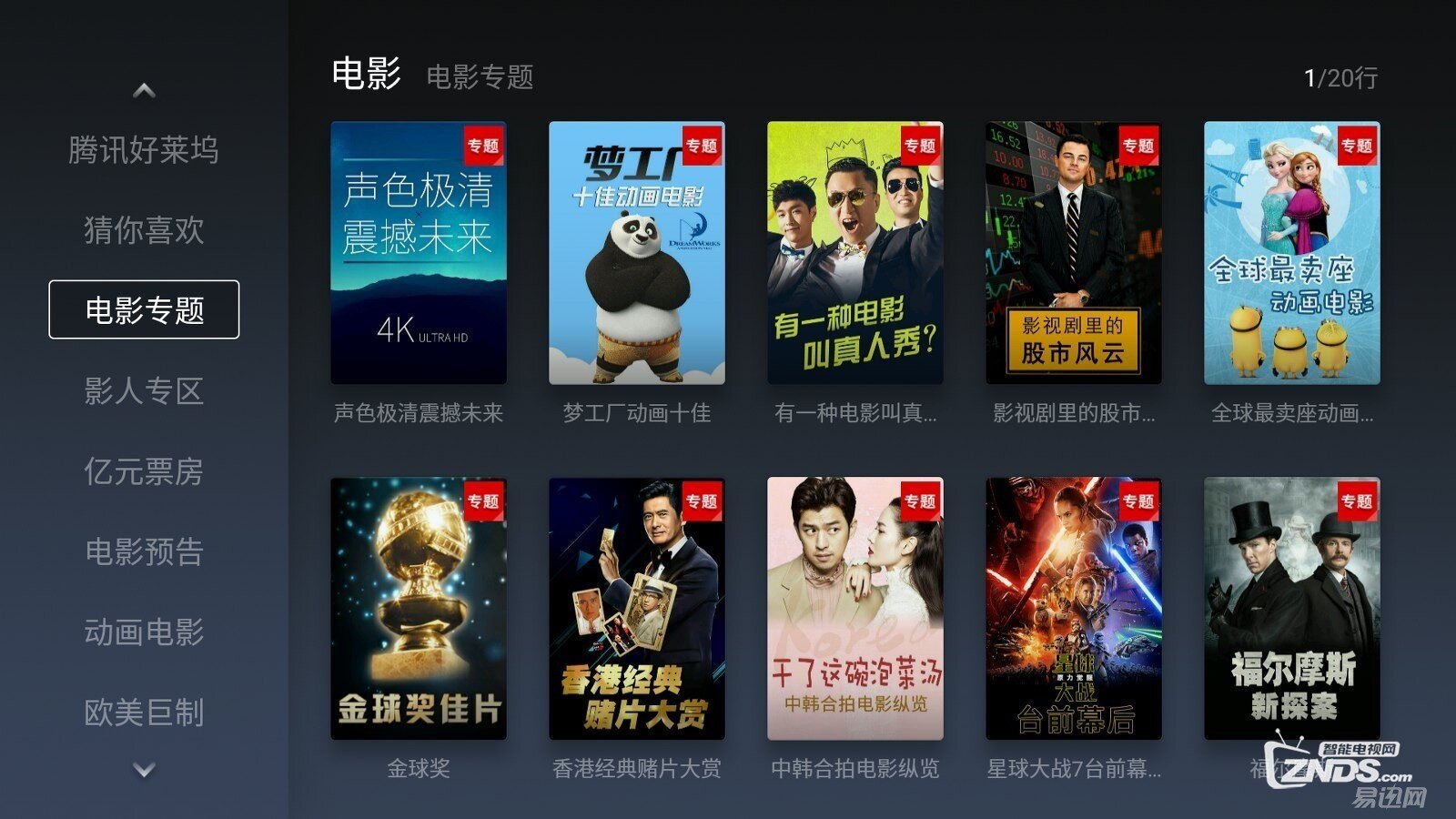The image size is (1456, 819).
Task: Switch to 动画电影 category
Action: [x=144, y=632]
